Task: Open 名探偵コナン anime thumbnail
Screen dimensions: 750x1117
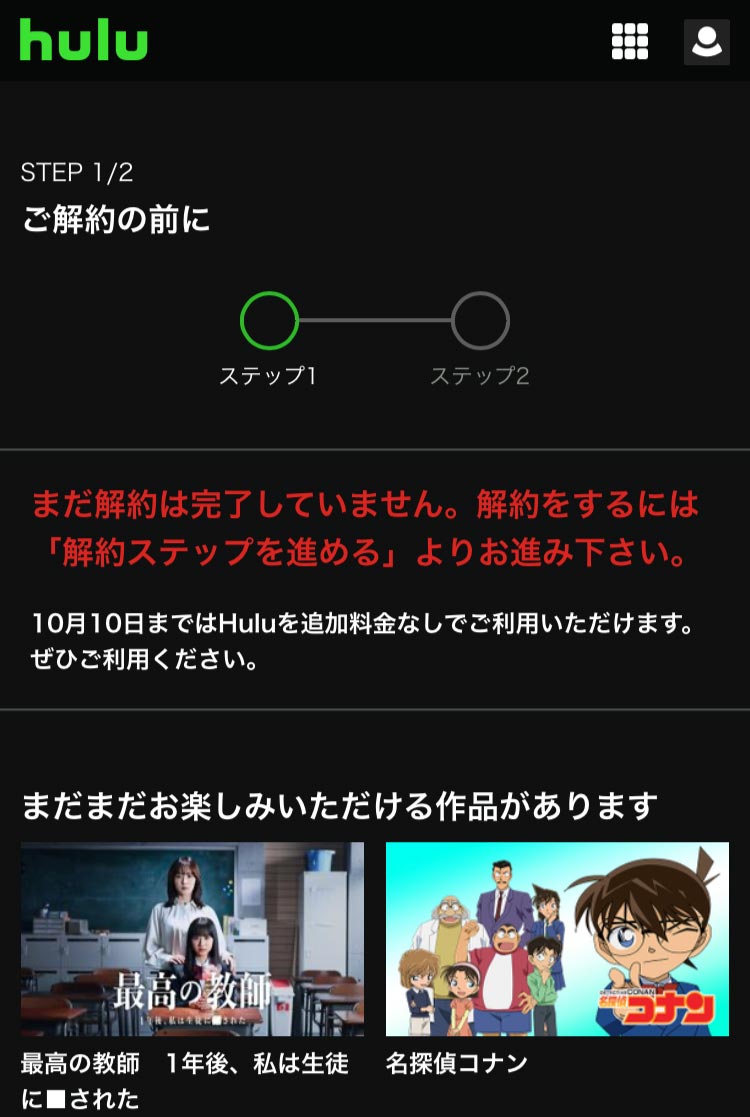Action: tap(557, 938)
